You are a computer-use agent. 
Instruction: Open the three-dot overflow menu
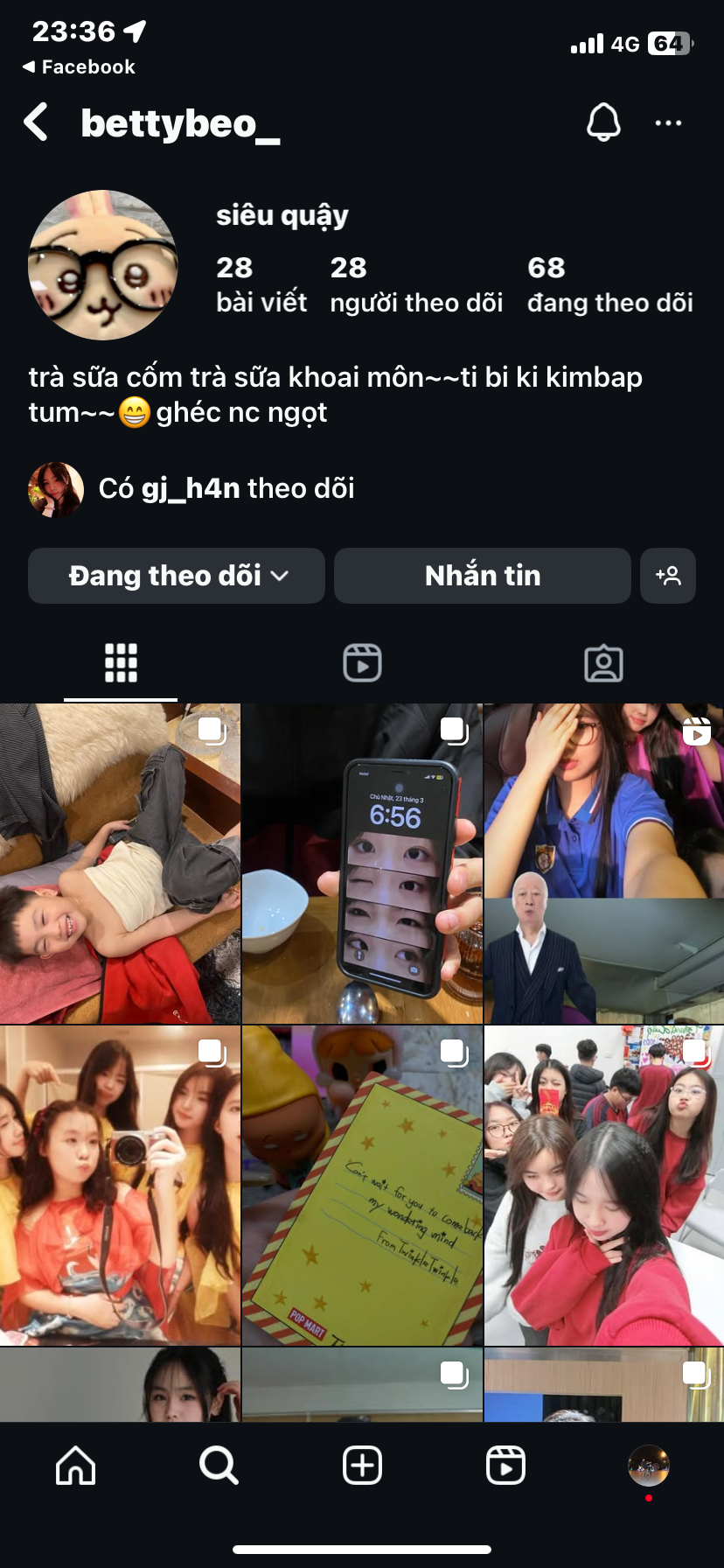click(668, 123)
